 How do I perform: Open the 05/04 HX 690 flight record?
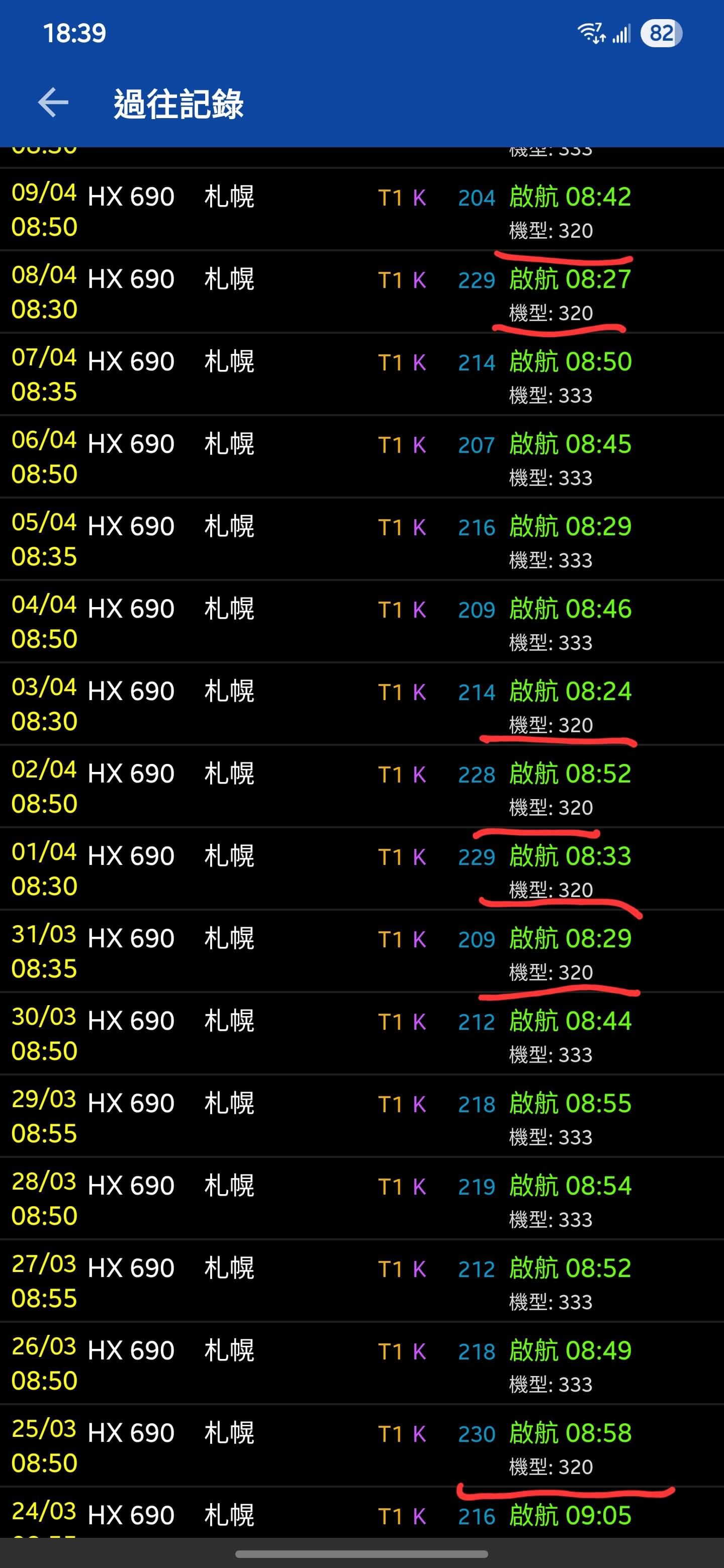[x=361, y=539]
